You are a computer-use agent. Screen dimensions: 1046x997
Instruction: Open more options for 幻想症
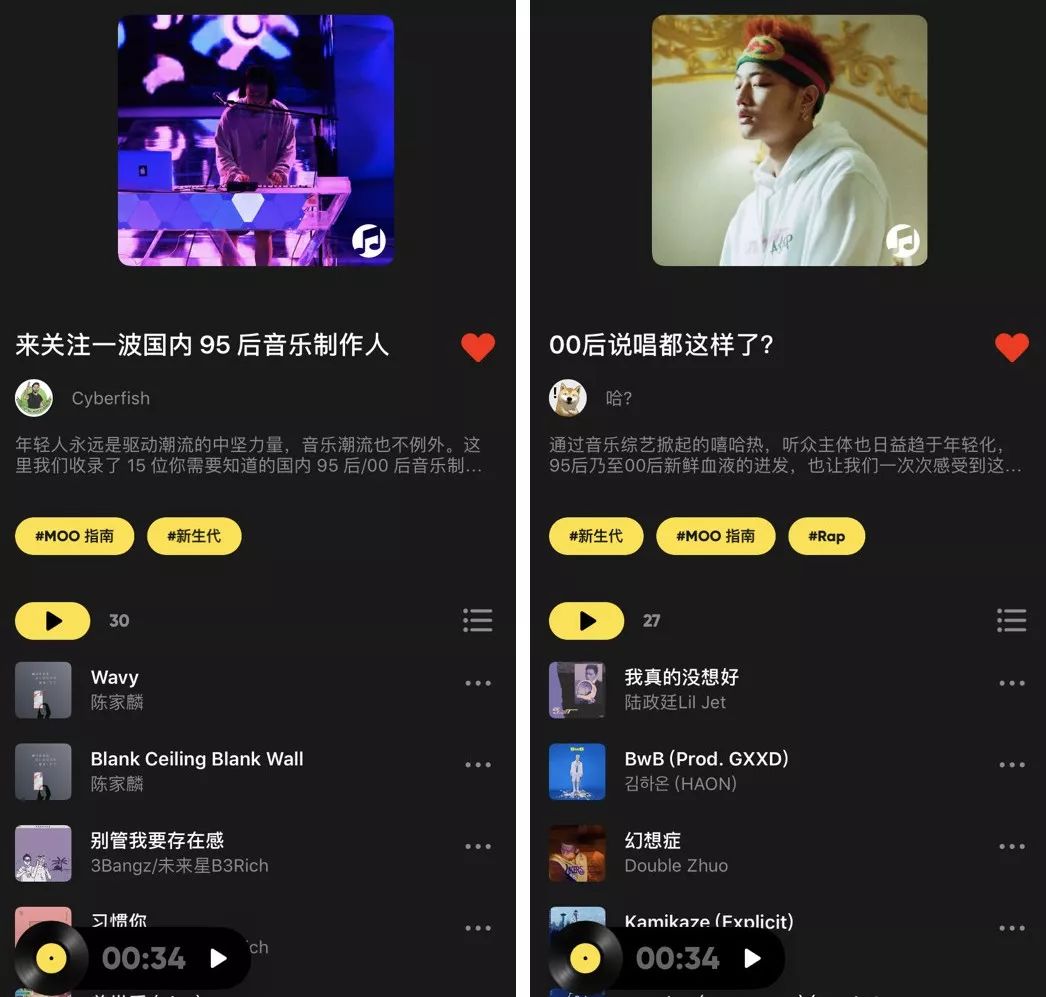click(x=1011, y=847)
